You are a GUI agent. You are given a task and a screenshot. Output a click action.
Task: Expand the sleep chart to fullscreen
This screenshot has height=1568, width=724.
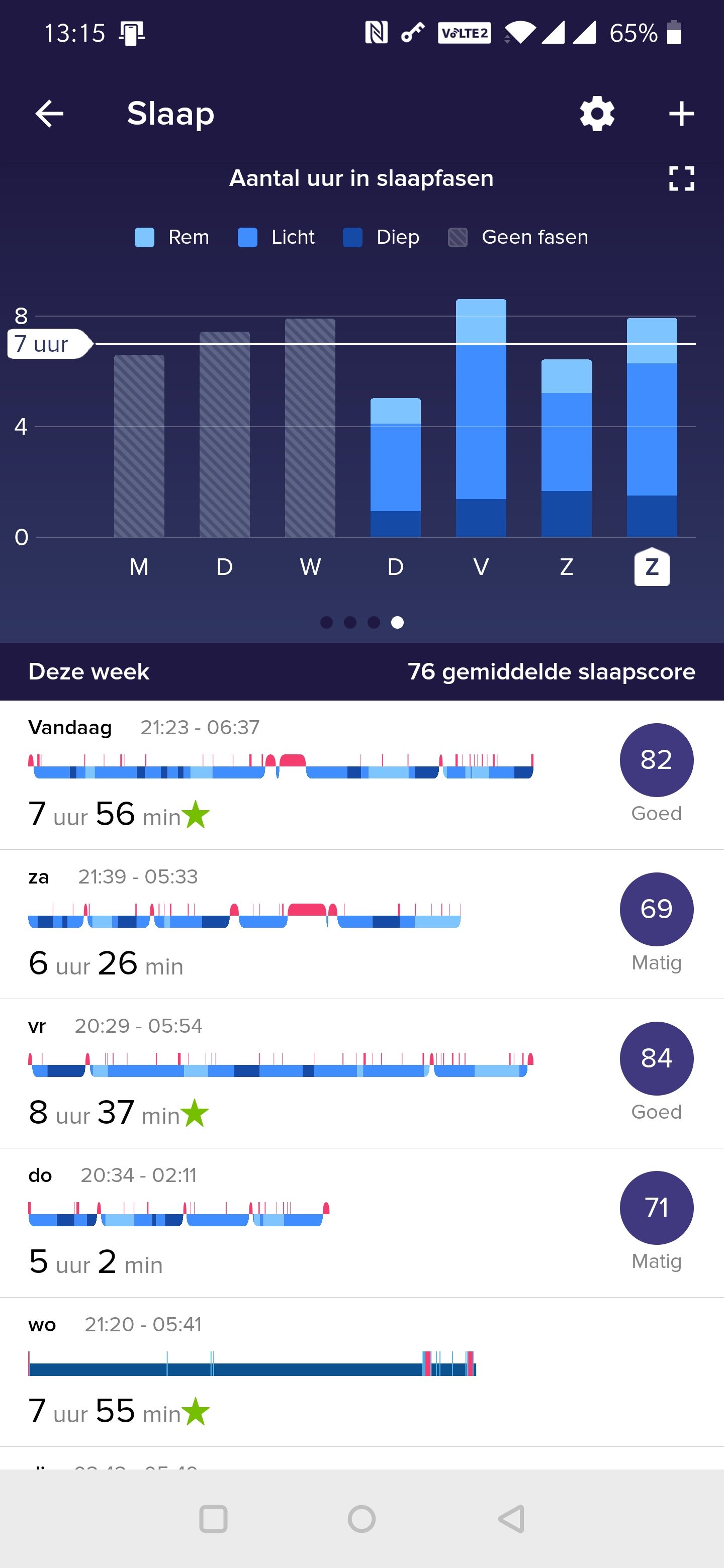[681, 178]
